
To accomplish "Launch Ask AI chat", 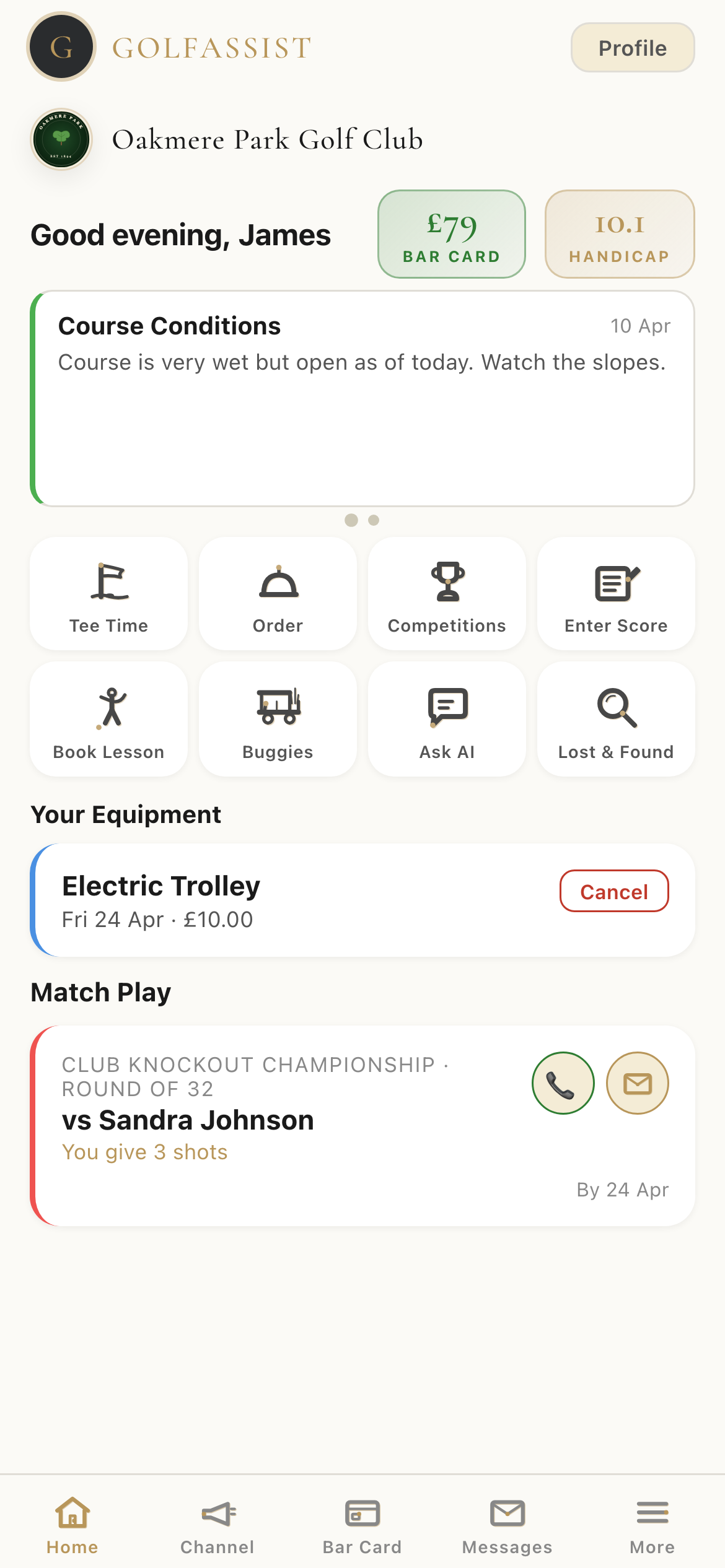I will coord(447,720).
